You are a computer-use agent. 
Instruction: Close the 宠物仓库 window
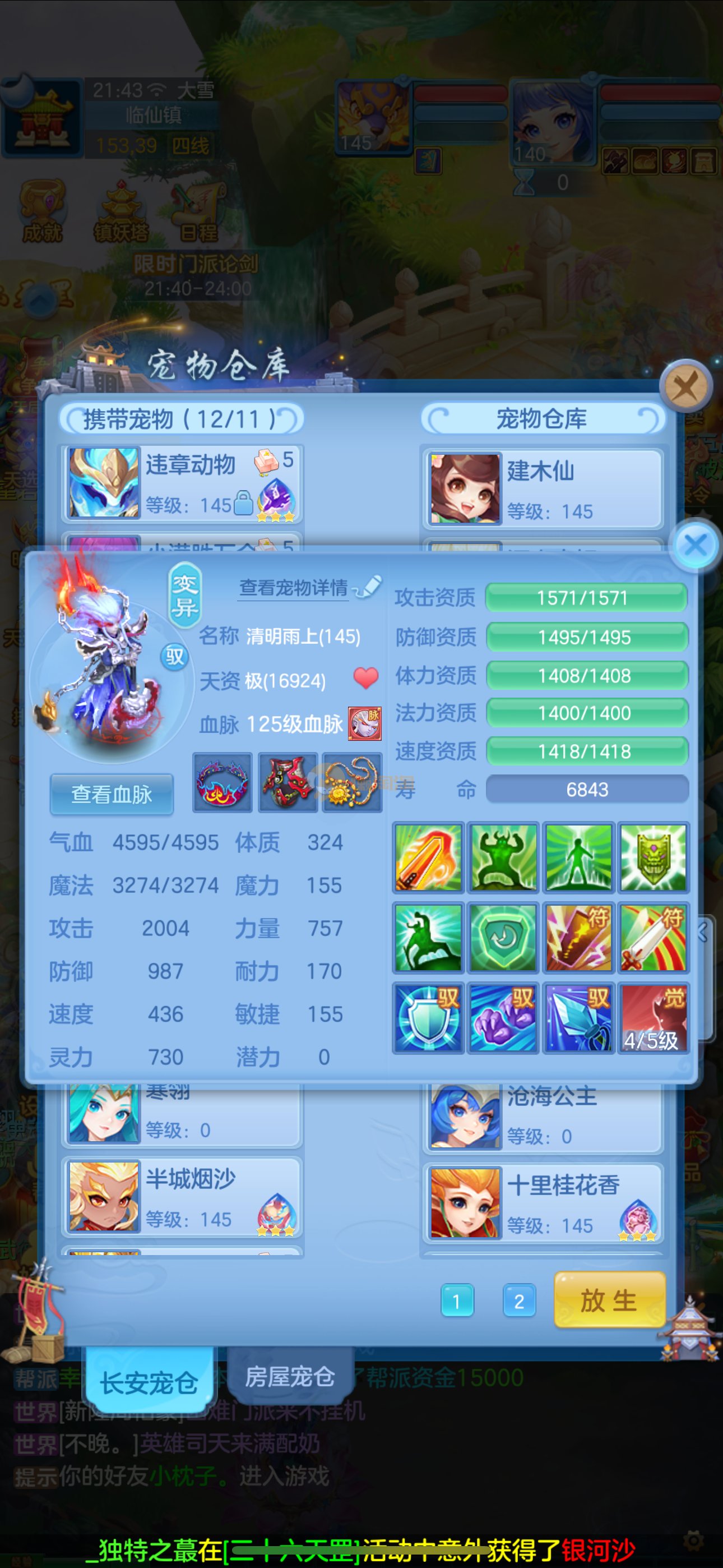tap(686, 386)
